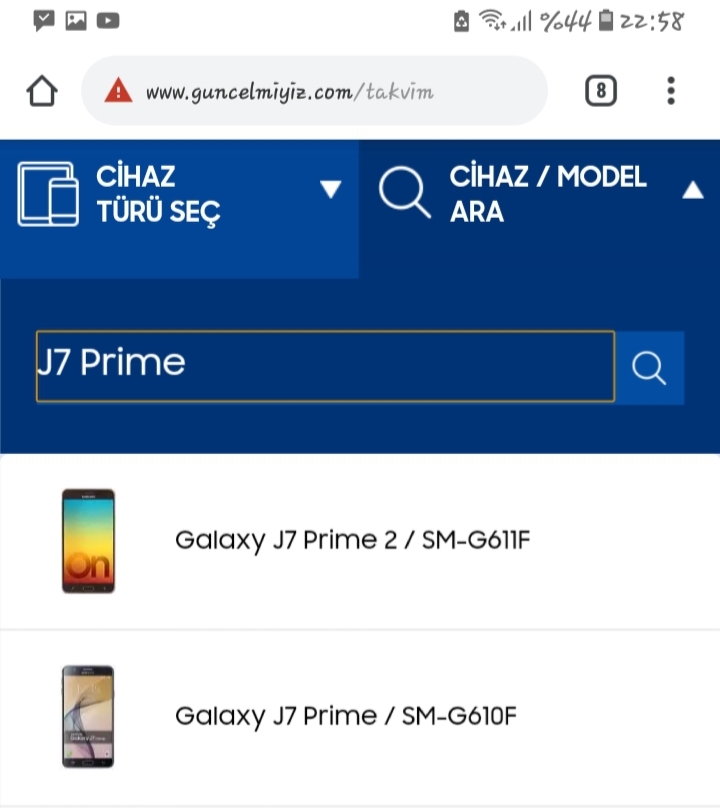Tap the magnifier search button
Viewport: 720px width, 808px height.
[650, 368]
